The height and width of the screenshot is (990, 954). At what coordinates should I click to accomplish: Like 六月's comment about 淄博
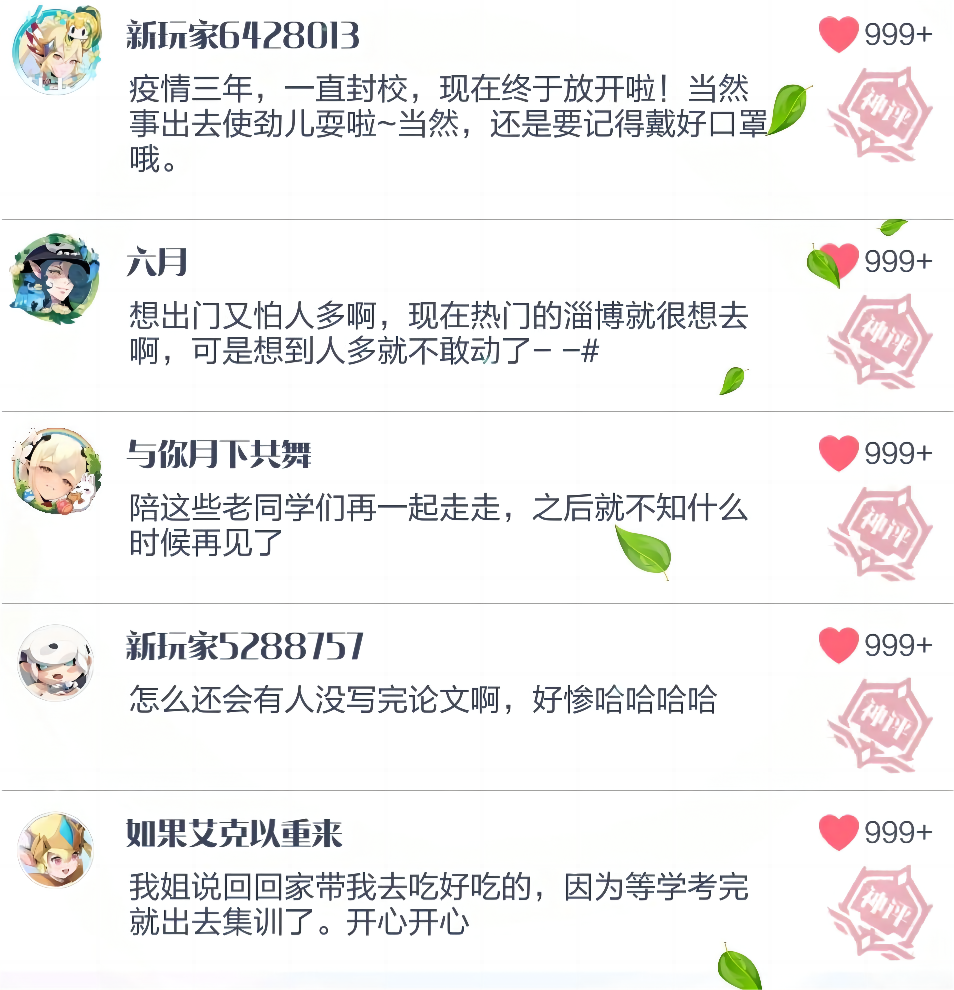pos(840,262)
